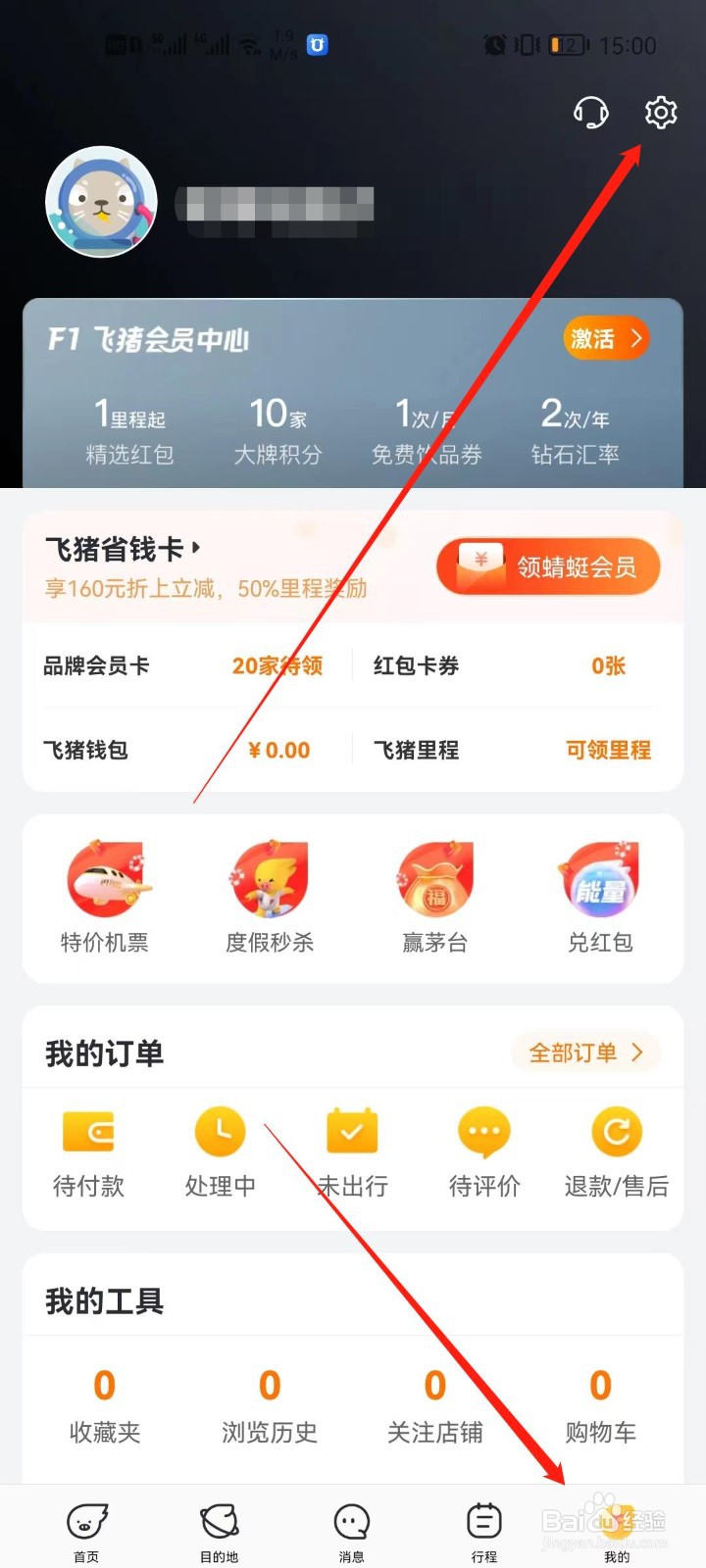Viewport: 706px width, 1568px height.
Task: Tap the 赢茅台 red packet icon
Action: point(434,880)
